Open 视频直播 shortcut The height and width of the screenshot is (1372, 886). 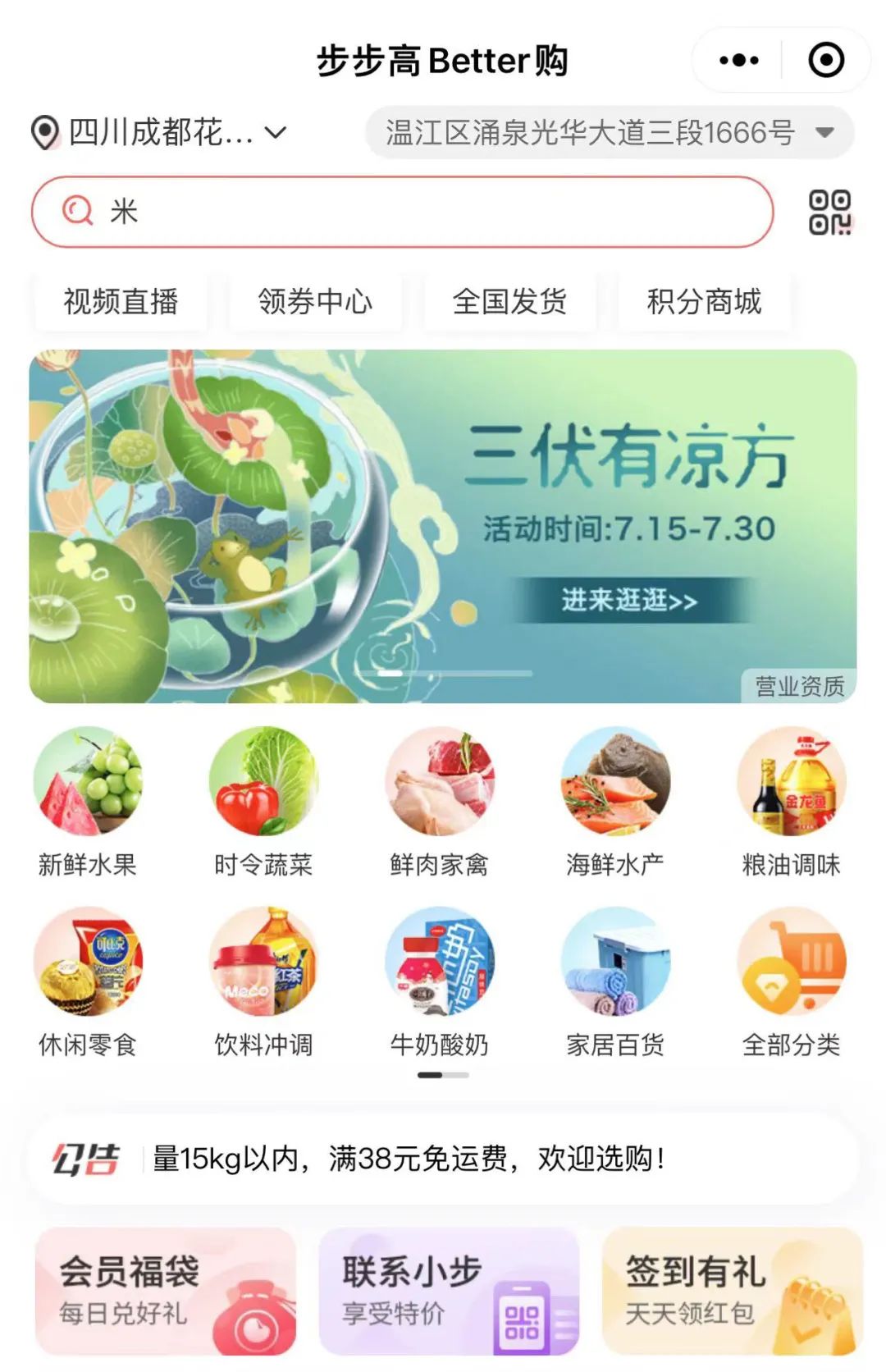(121, 301)
